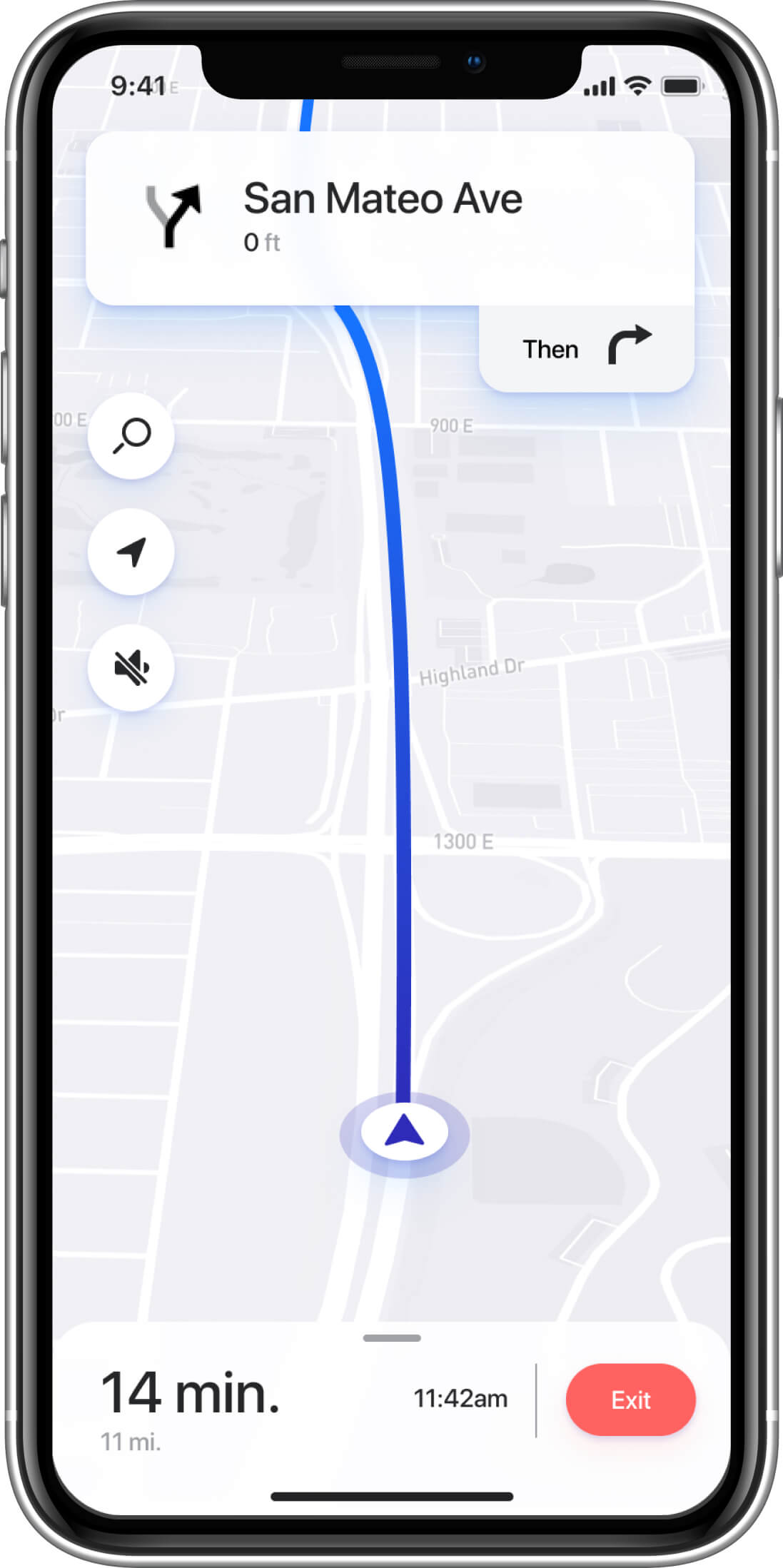This screenshot has height=1568, width=783.
Task: Tap the Then next-turn card
Action: (x=587, y=348)
